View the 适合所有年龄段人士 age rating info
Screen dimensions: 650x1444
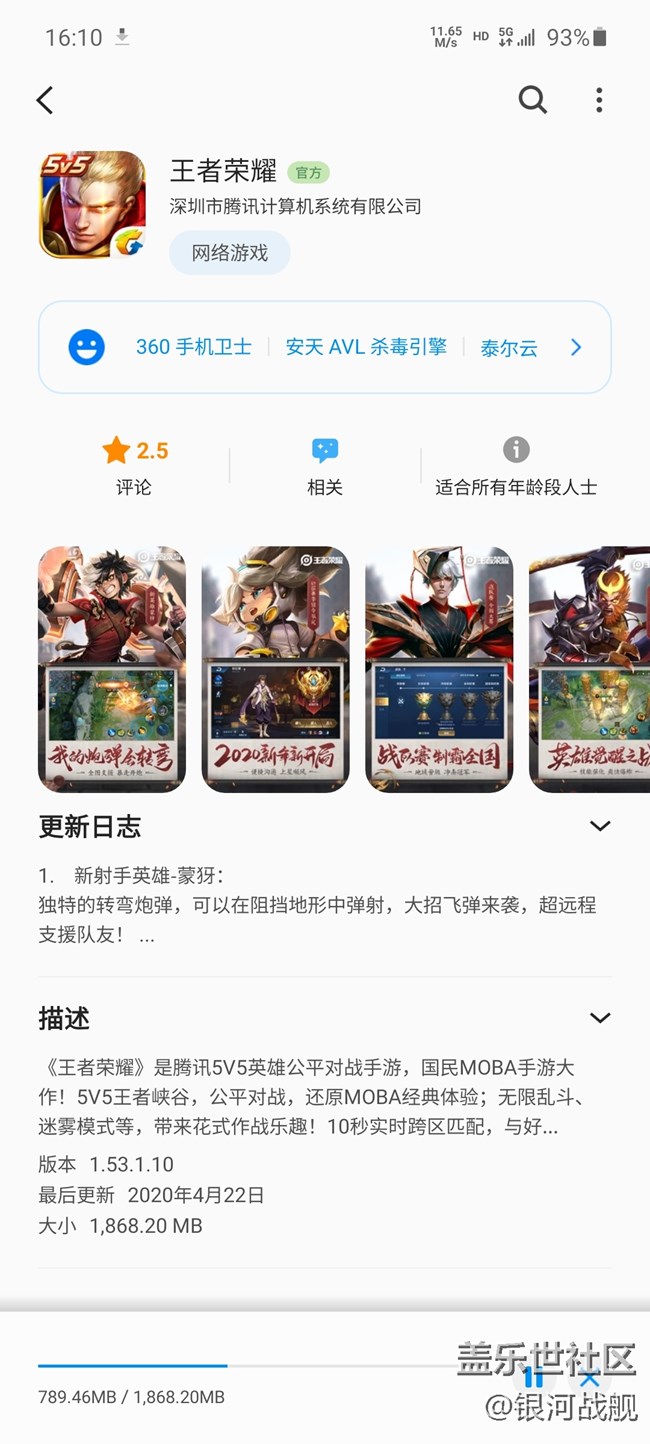pyautogui.click(x=515, y=466)
